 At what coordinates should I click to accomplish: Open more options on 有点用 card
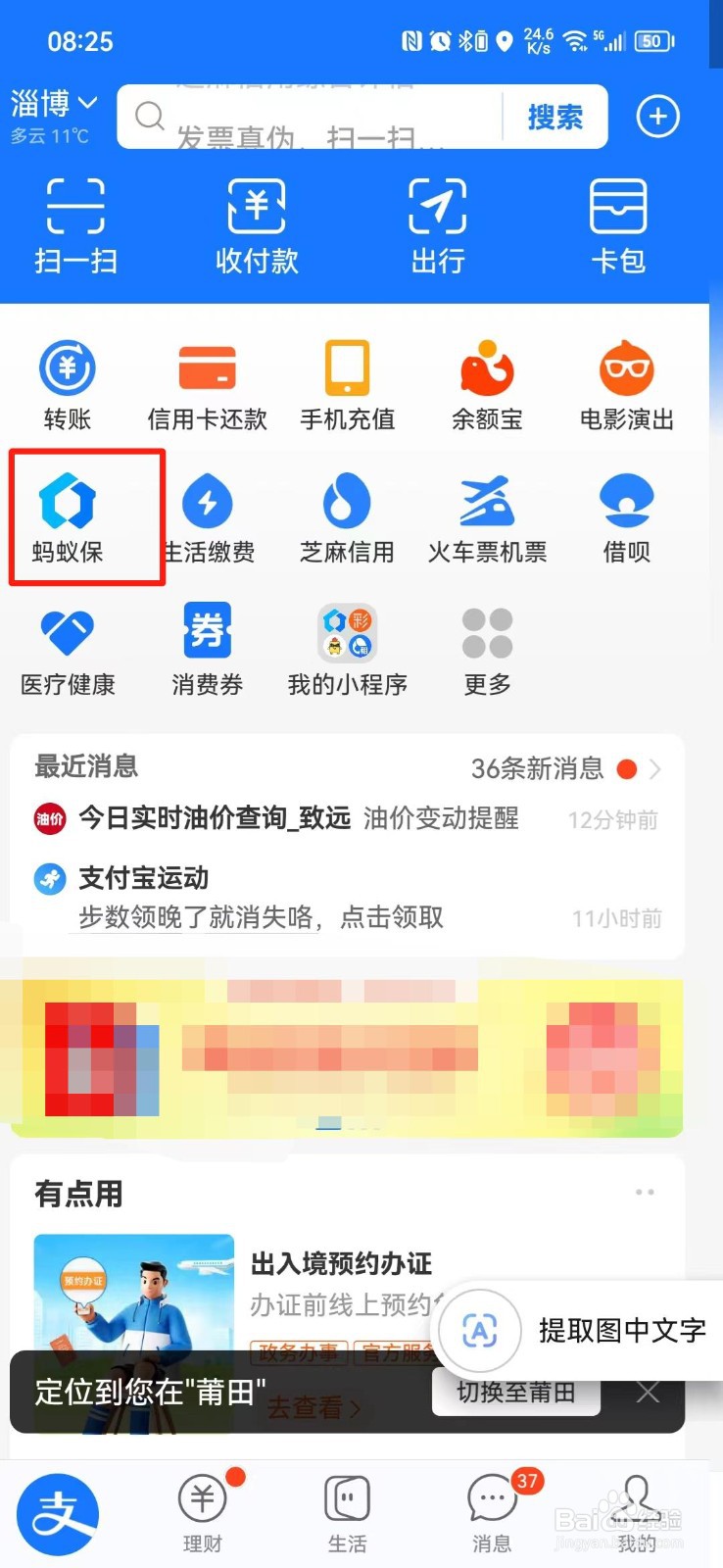tap(646, 1192)
